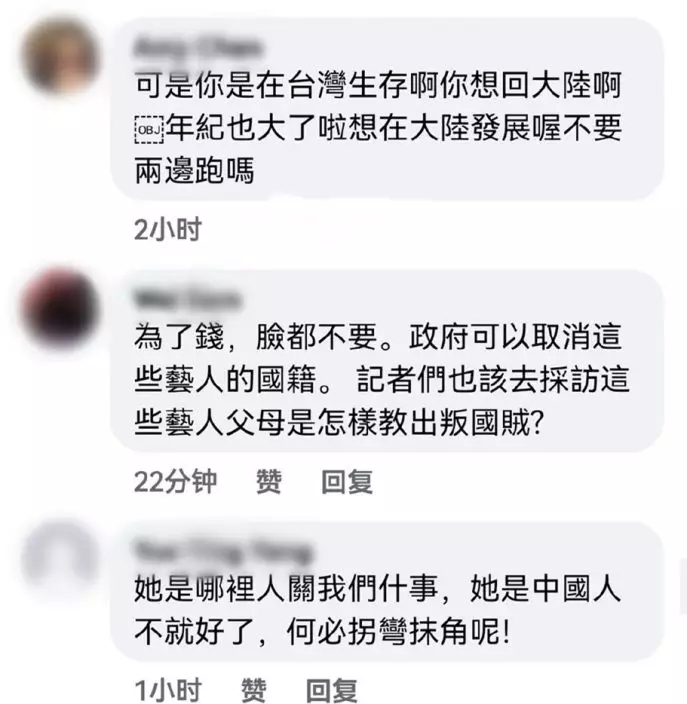The width and height of the screenshot is (687, 704).
Task: Reply to the comment beginning 為了錢，臉都不要
Action: tap(346, 482)
